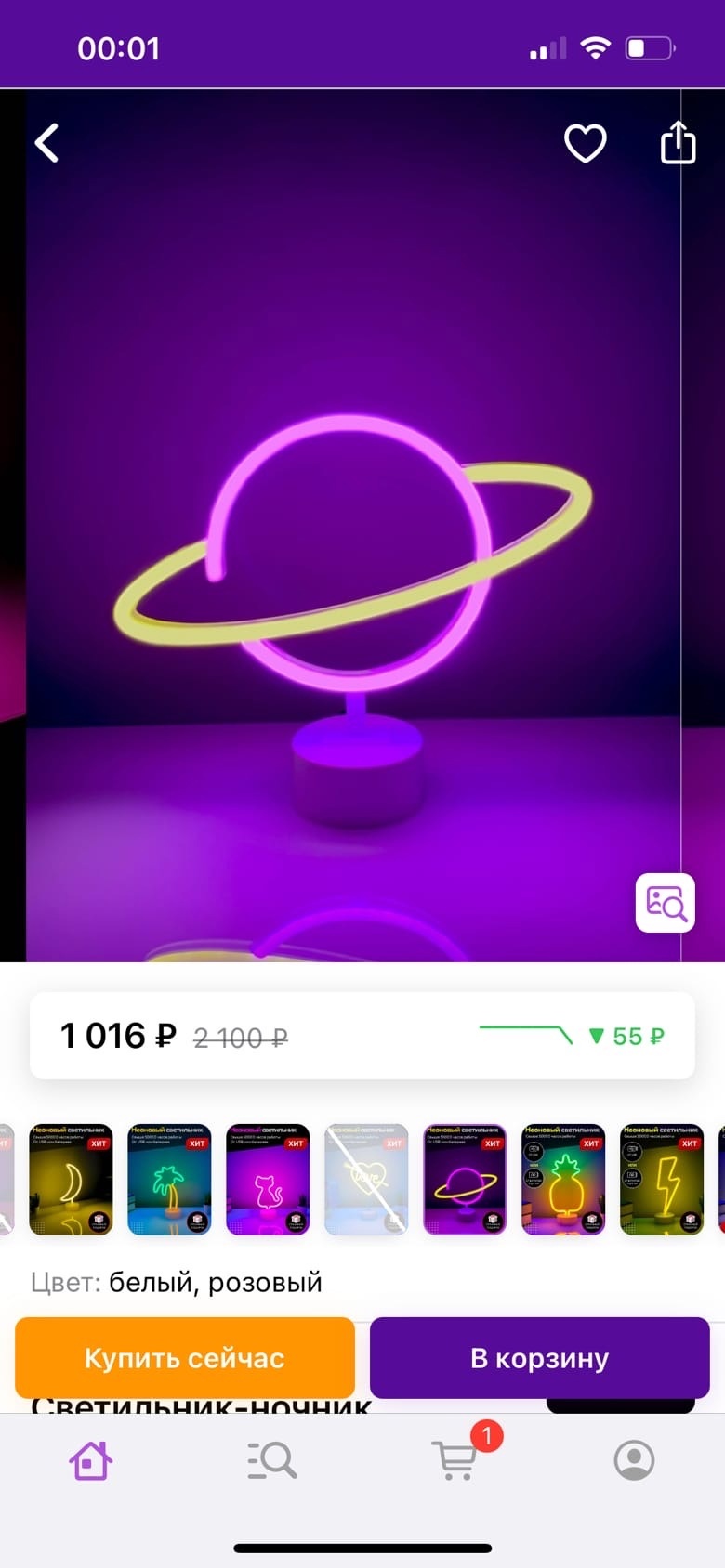The width and height of the screenshot is (725, 1568).
Task: Tap Купить сейчас button
Action: [x=185, y=1358]
